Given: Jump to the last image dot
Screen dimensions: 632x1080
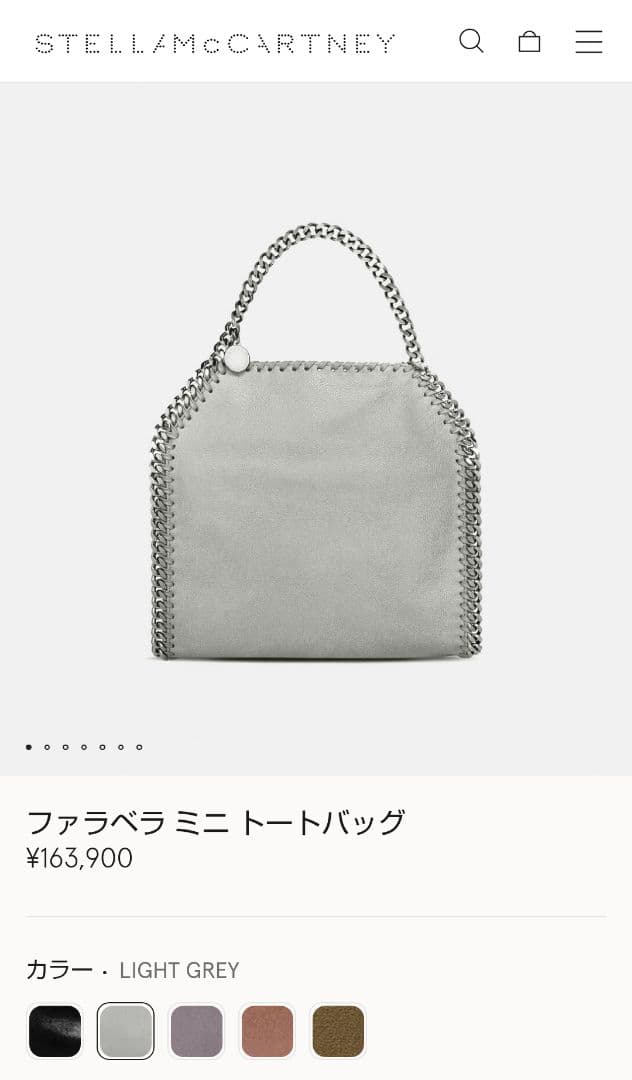Looking at the screenshot, I should tap(139, 747).
